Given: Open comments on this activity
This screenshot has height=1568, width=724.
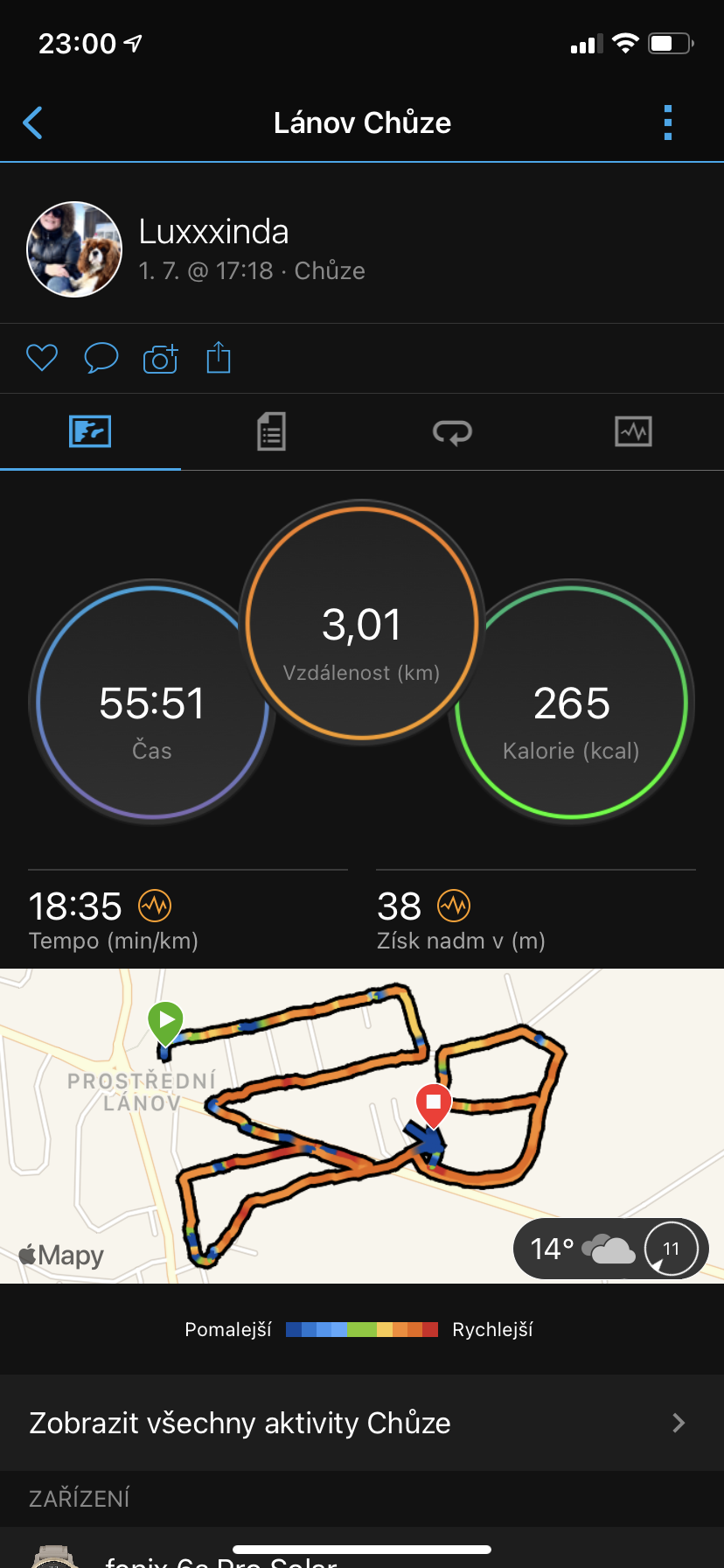Looking at the screenshot, I should [x=101, y=358].
